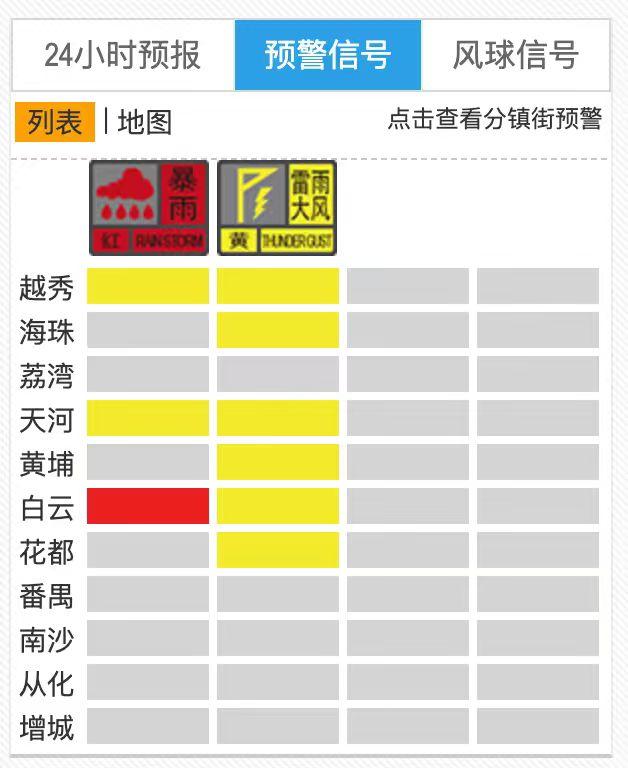Select the 列表 view
Viewport: 628px width, 768px height.
(55, 122)
